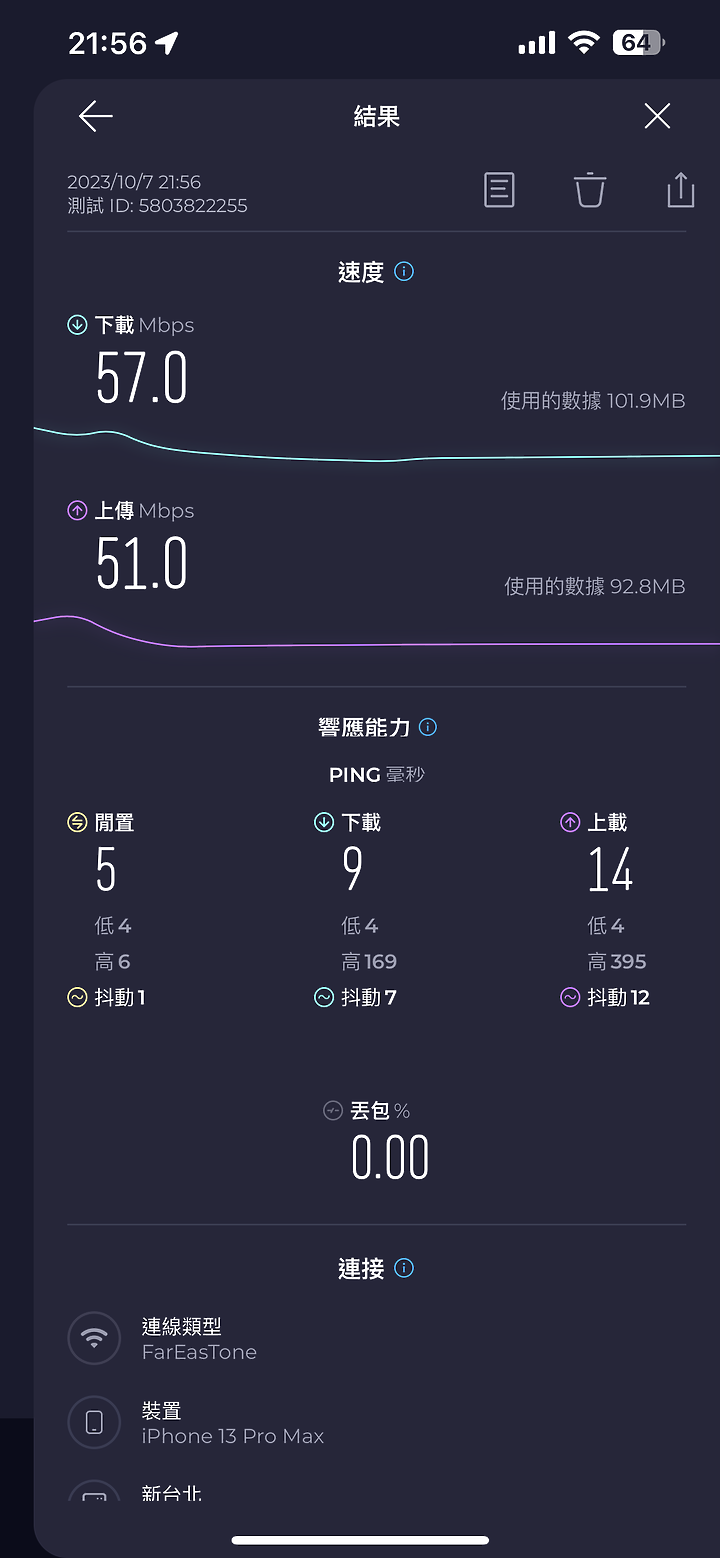Open the info tooltip next to 響應能力

[x=427, y=727]
